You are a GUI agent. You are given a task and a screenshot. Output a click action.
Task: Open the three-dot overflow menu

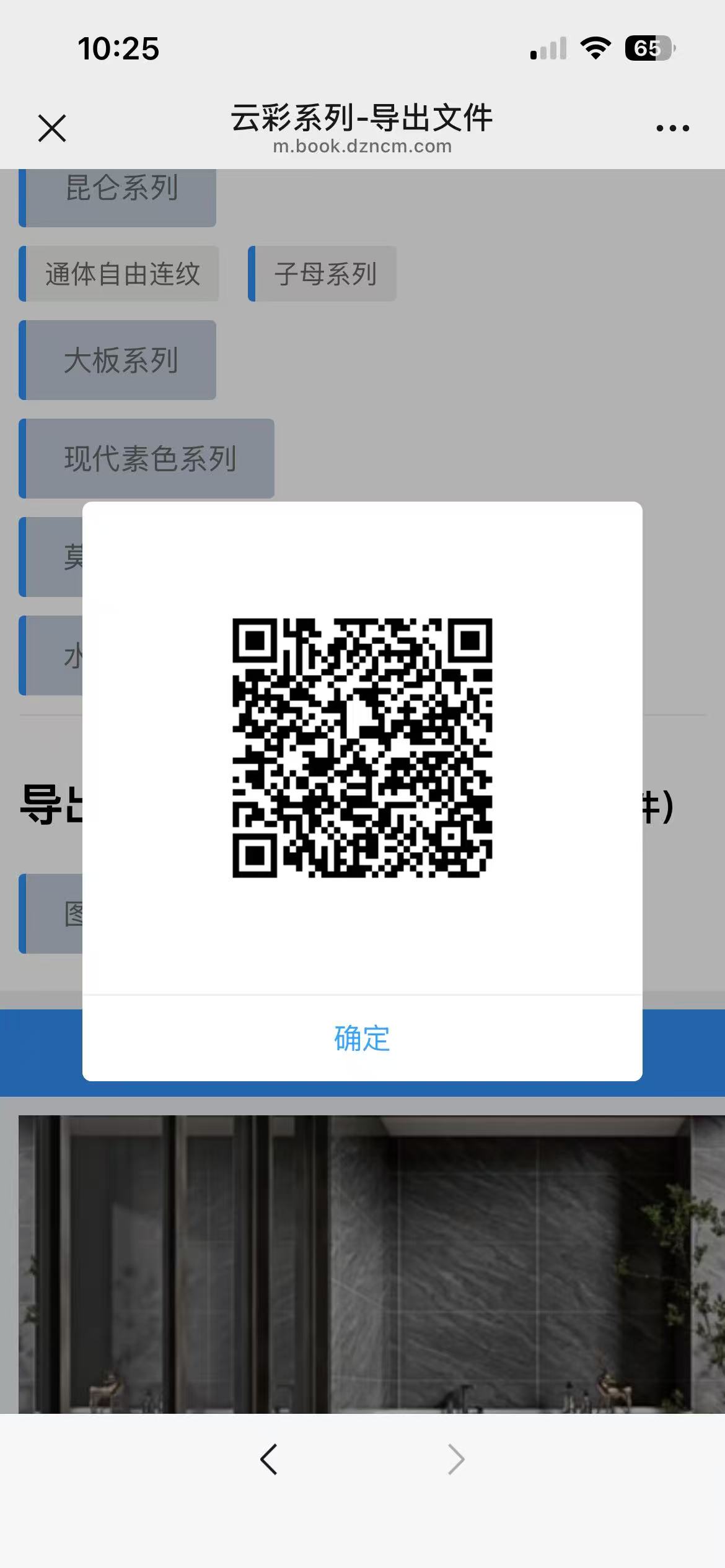[672, 128]
